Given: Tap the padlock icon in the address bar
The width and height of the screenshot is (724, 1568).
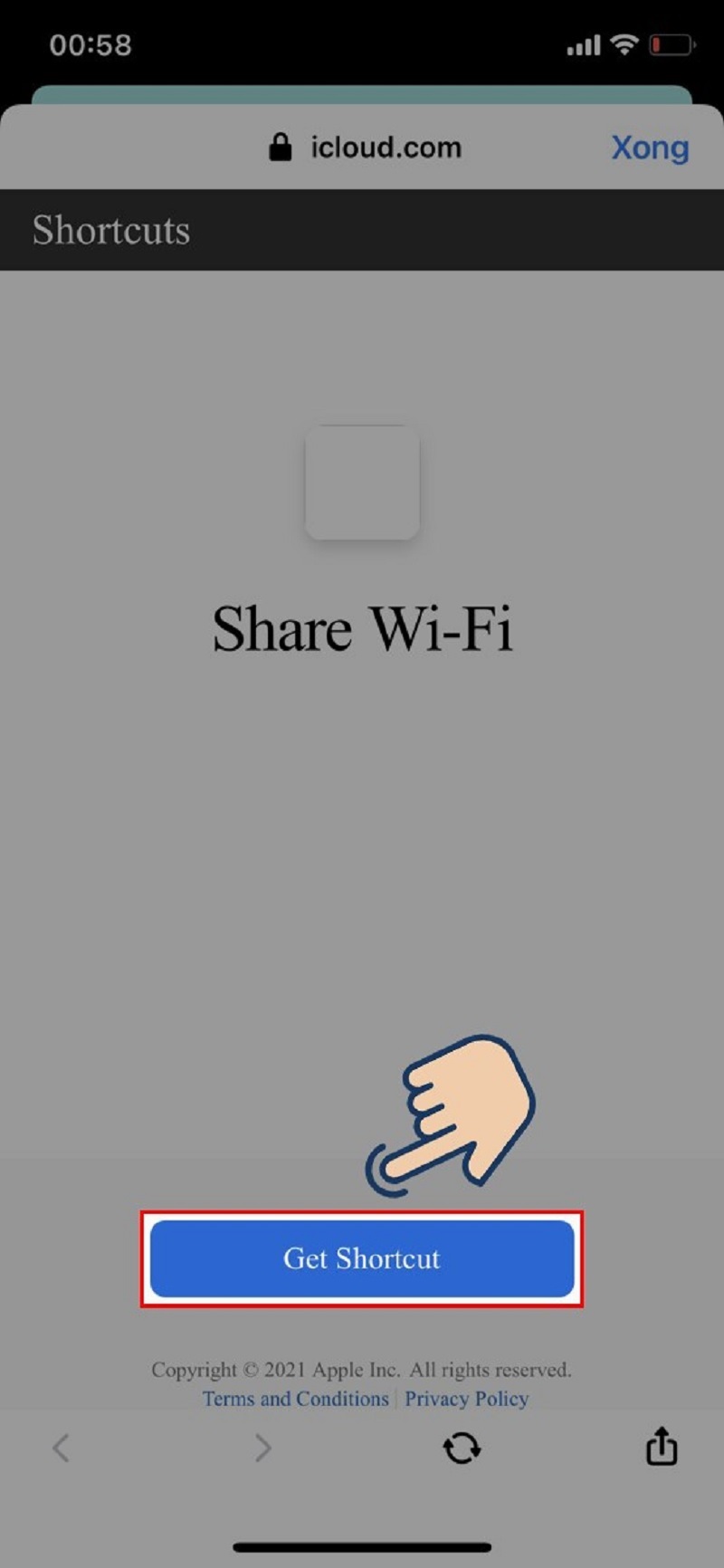Looking at the screenshot, I should coord(279,147).
